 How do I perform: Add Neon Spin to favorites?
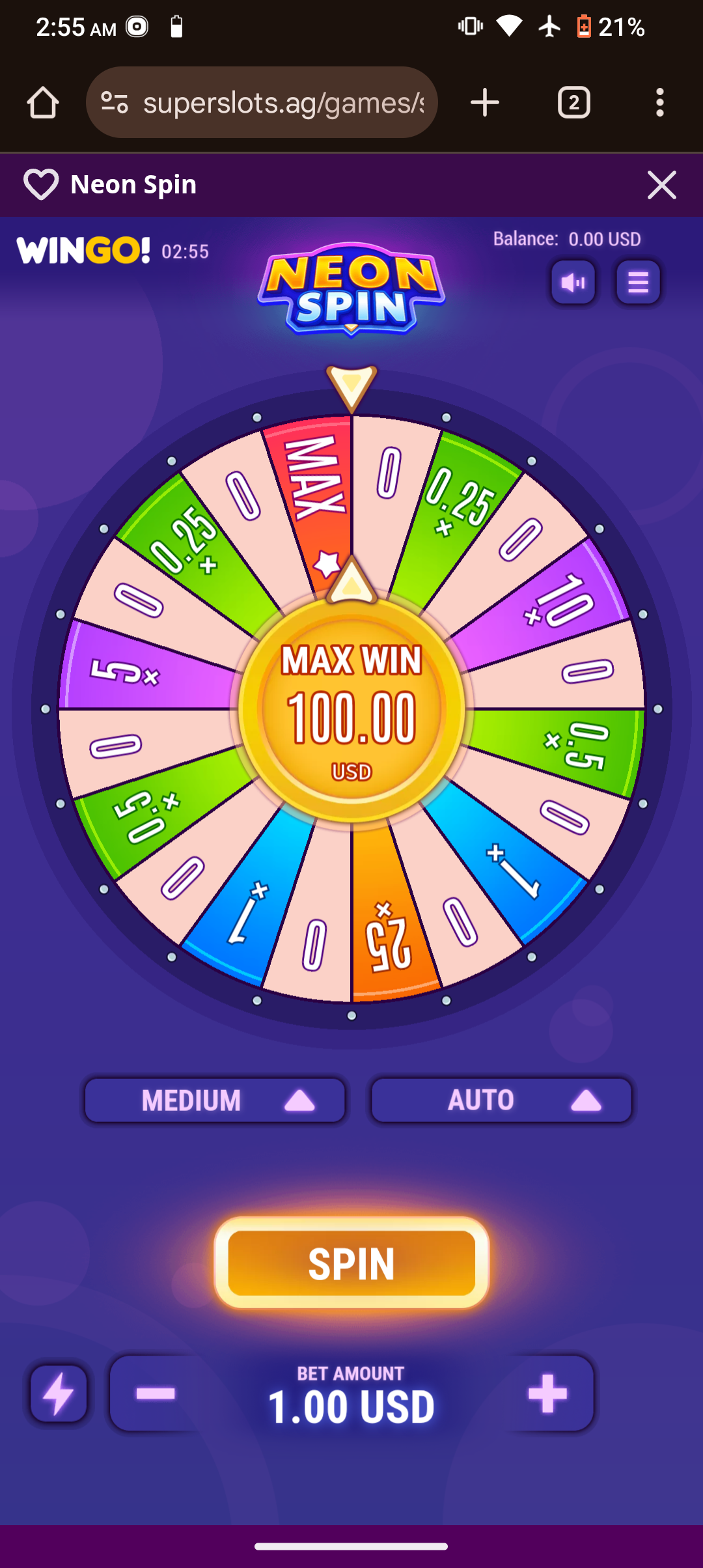pos(41,185)
